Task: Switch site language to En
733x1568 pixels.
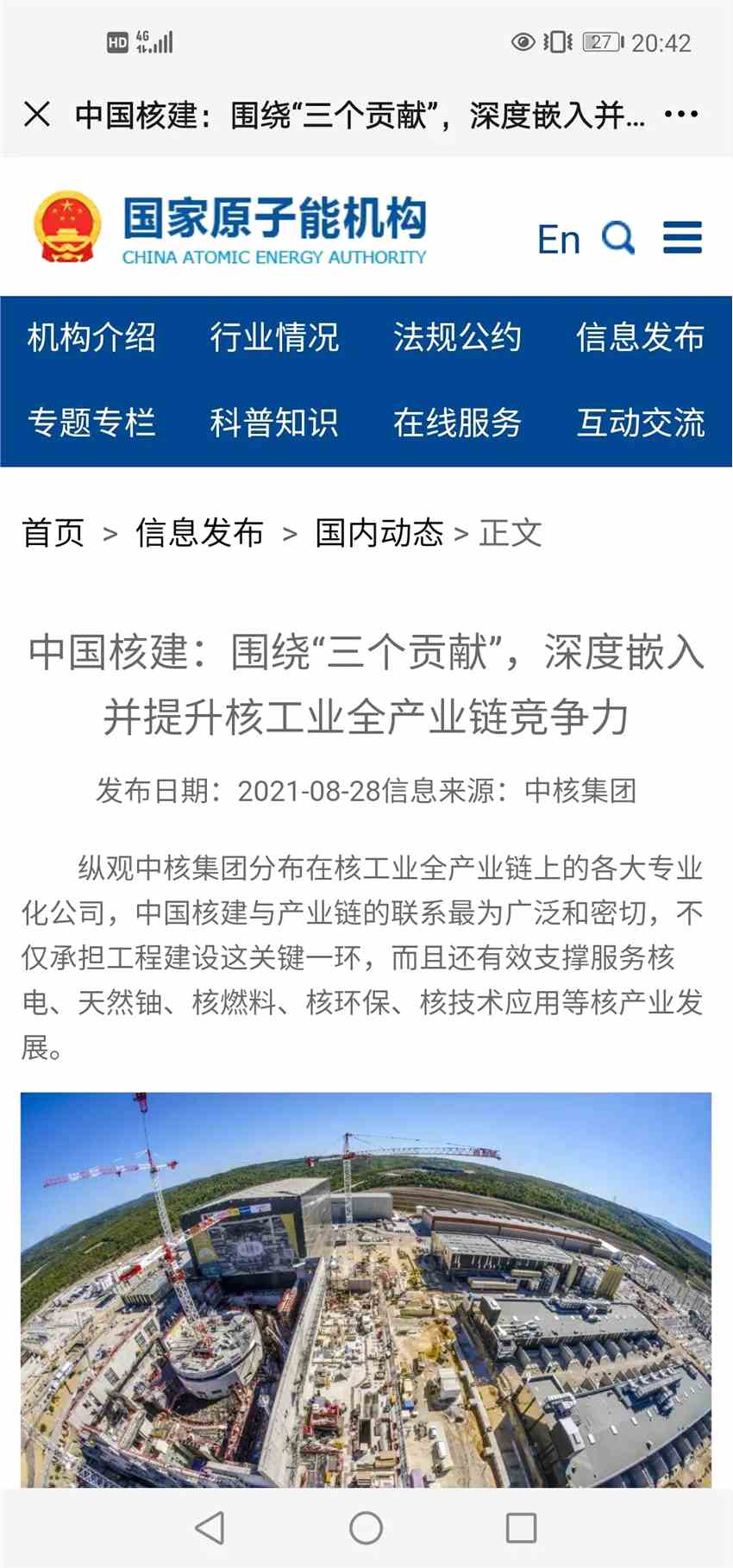Action: point(558,239)
